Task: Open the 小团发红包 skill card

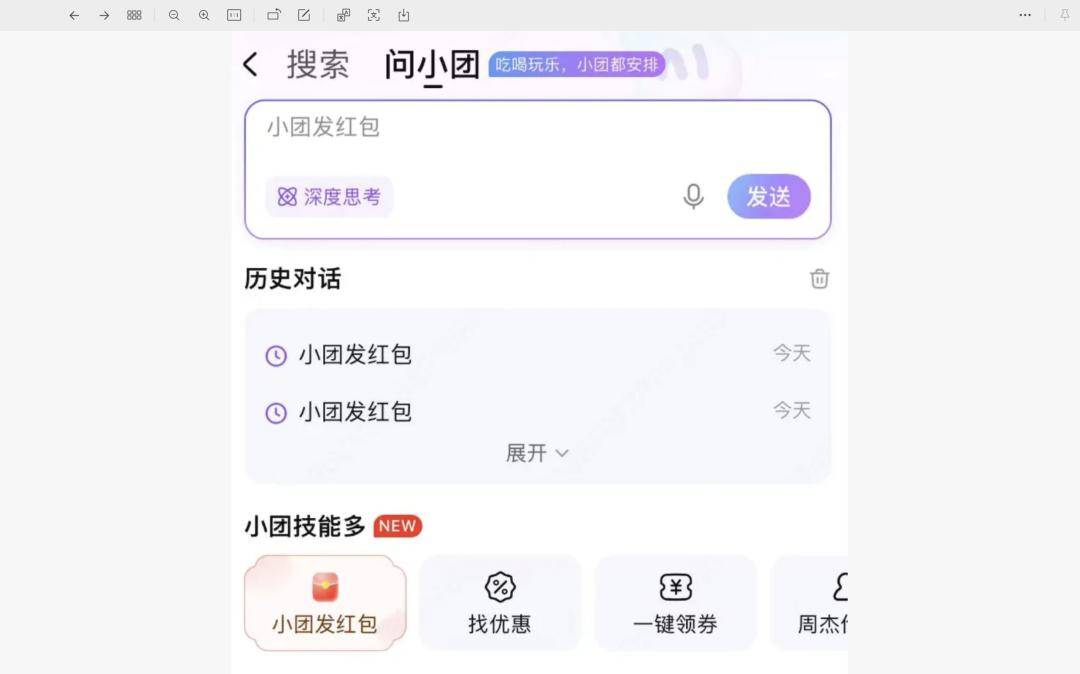Action: pos(325,603)
